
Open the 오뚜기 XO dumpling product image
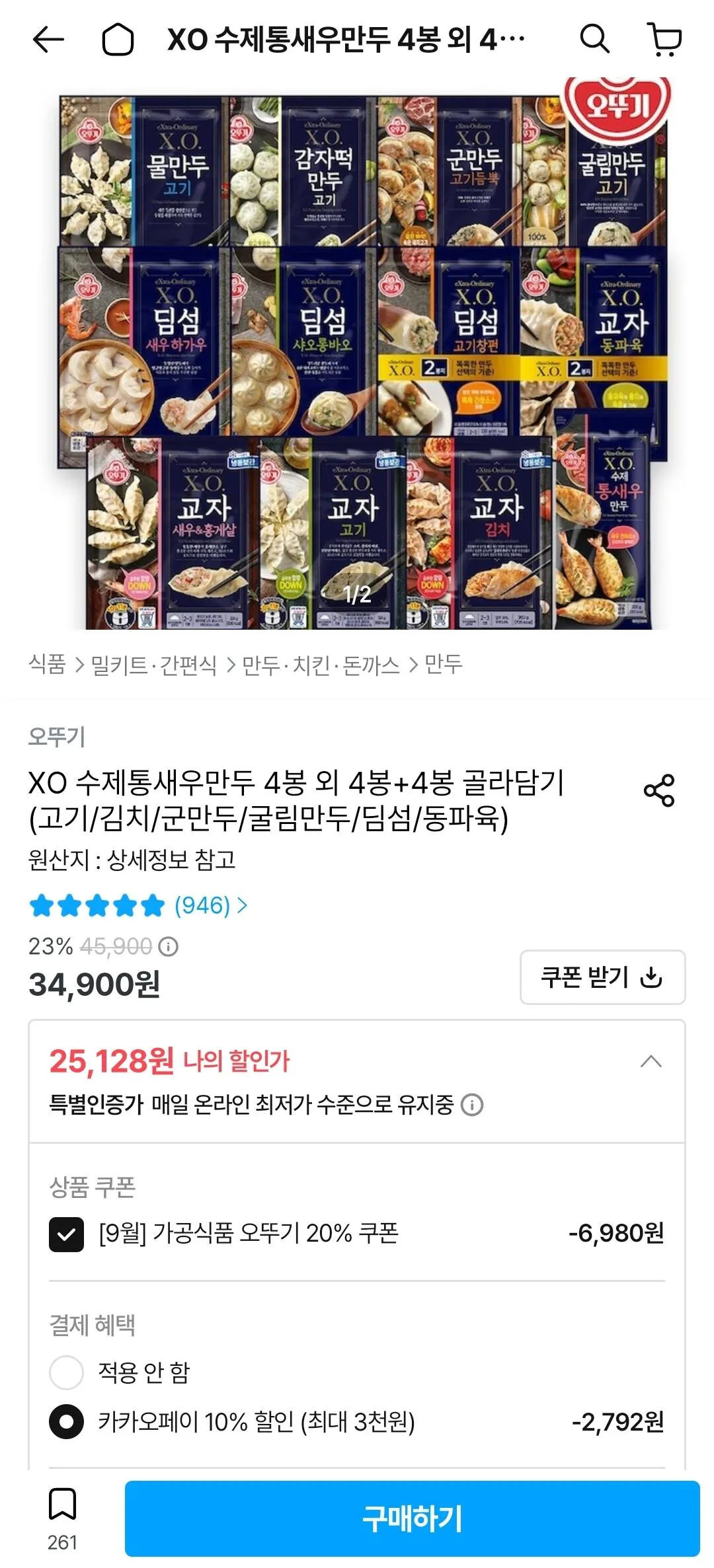(x=357, y=354)
